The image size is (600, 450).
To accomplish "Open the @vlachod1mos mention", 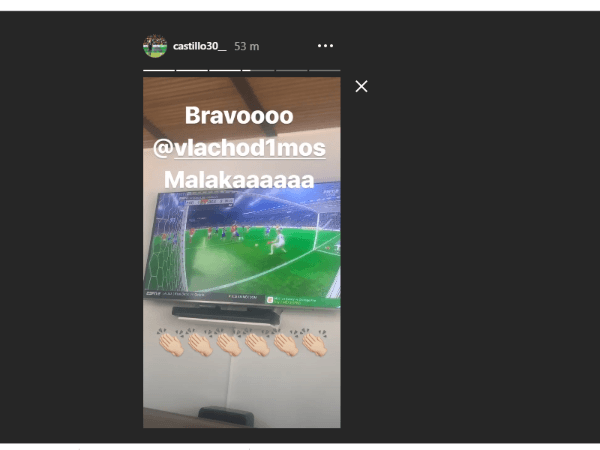I will [x=239, y=149].
